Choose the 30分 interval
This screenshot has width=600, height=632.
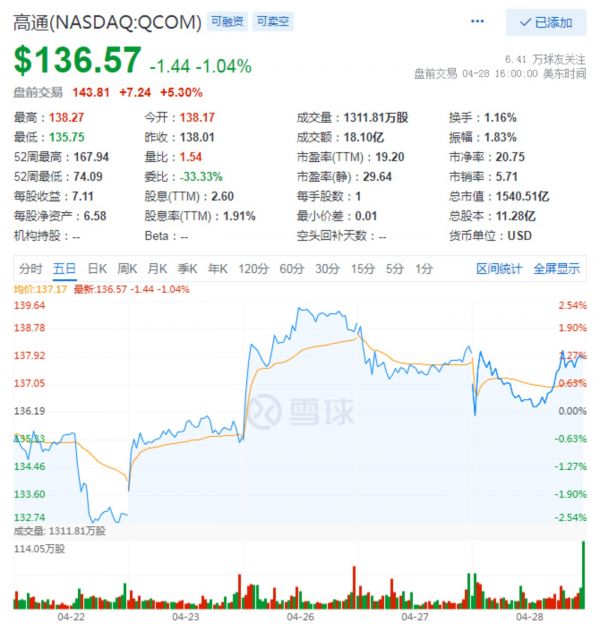tap(327, 269)
